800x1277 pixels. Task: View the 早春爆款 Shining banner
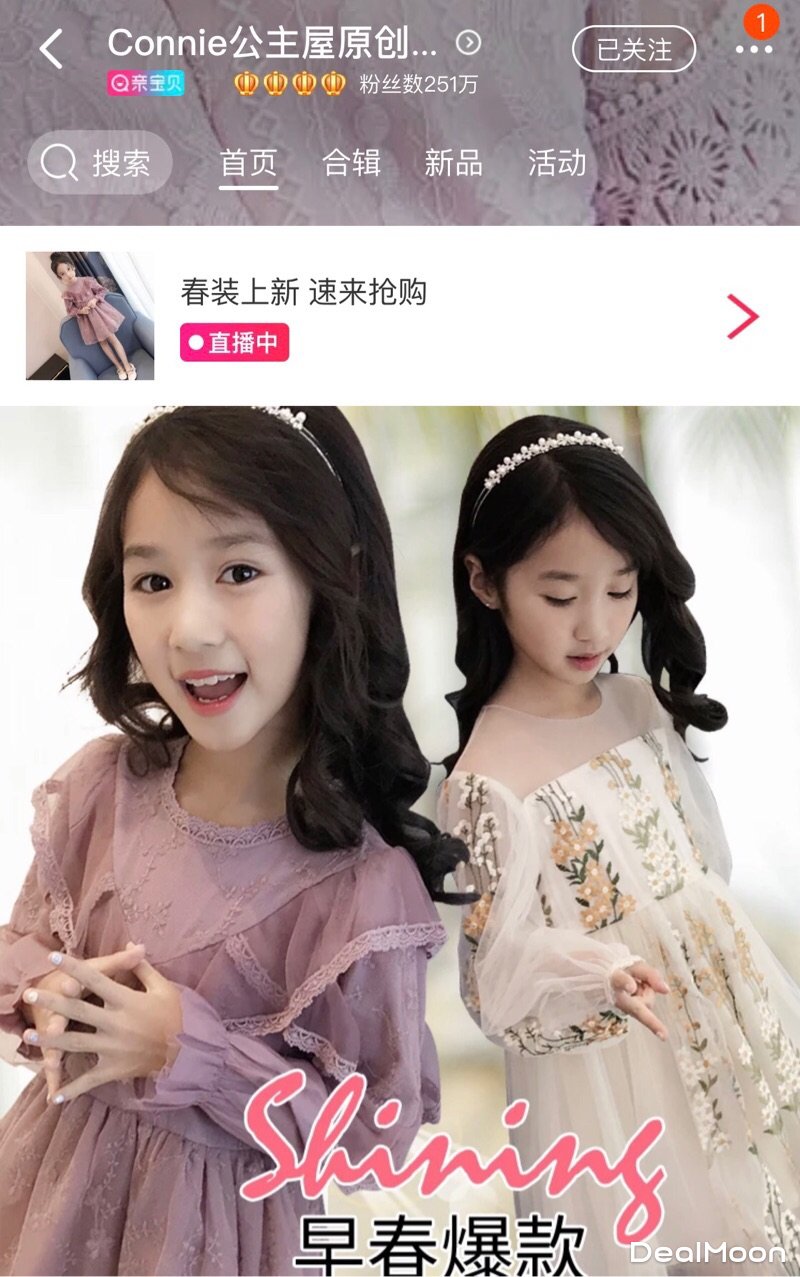coord(400,840)
